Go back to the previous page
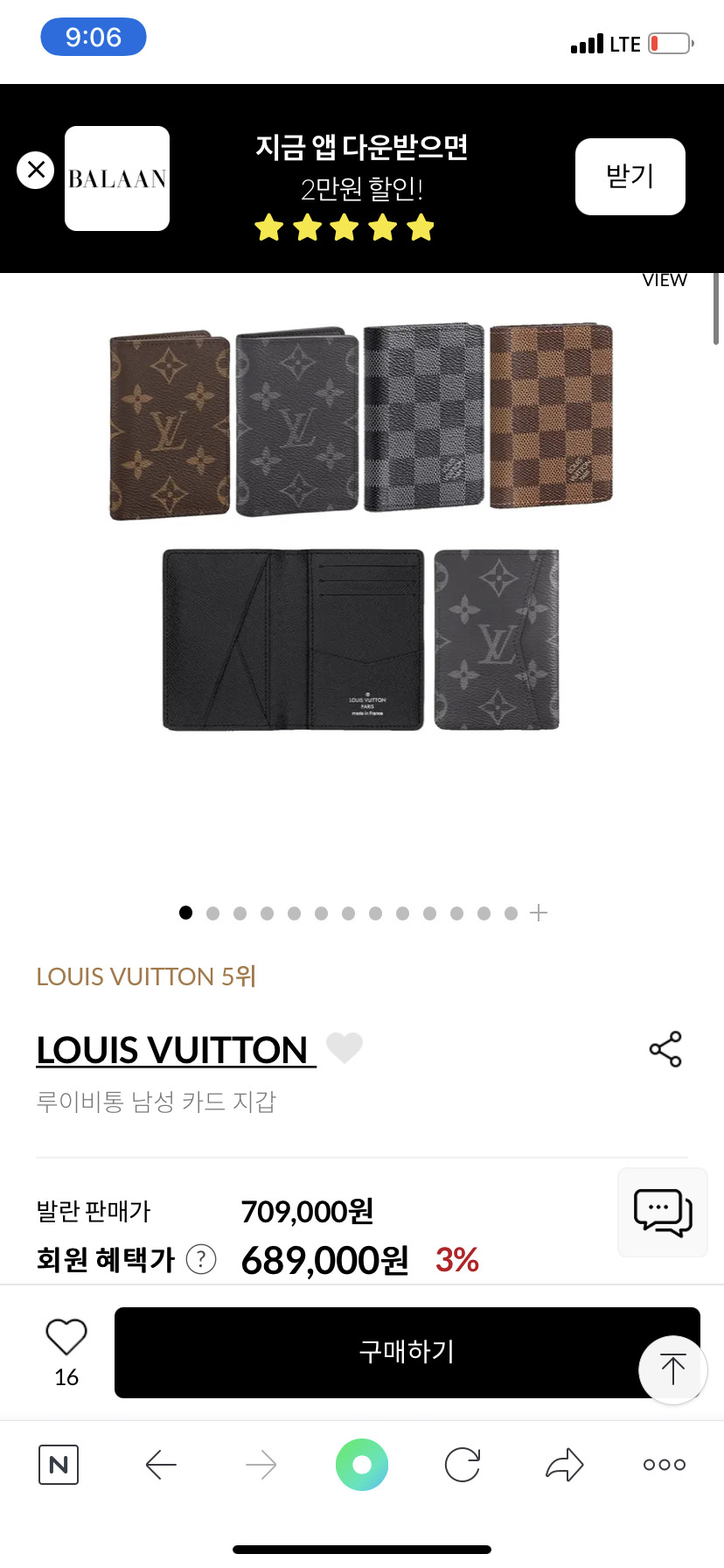The width and height of the screenshot is (724, 1568). [x=161, y=1465]
